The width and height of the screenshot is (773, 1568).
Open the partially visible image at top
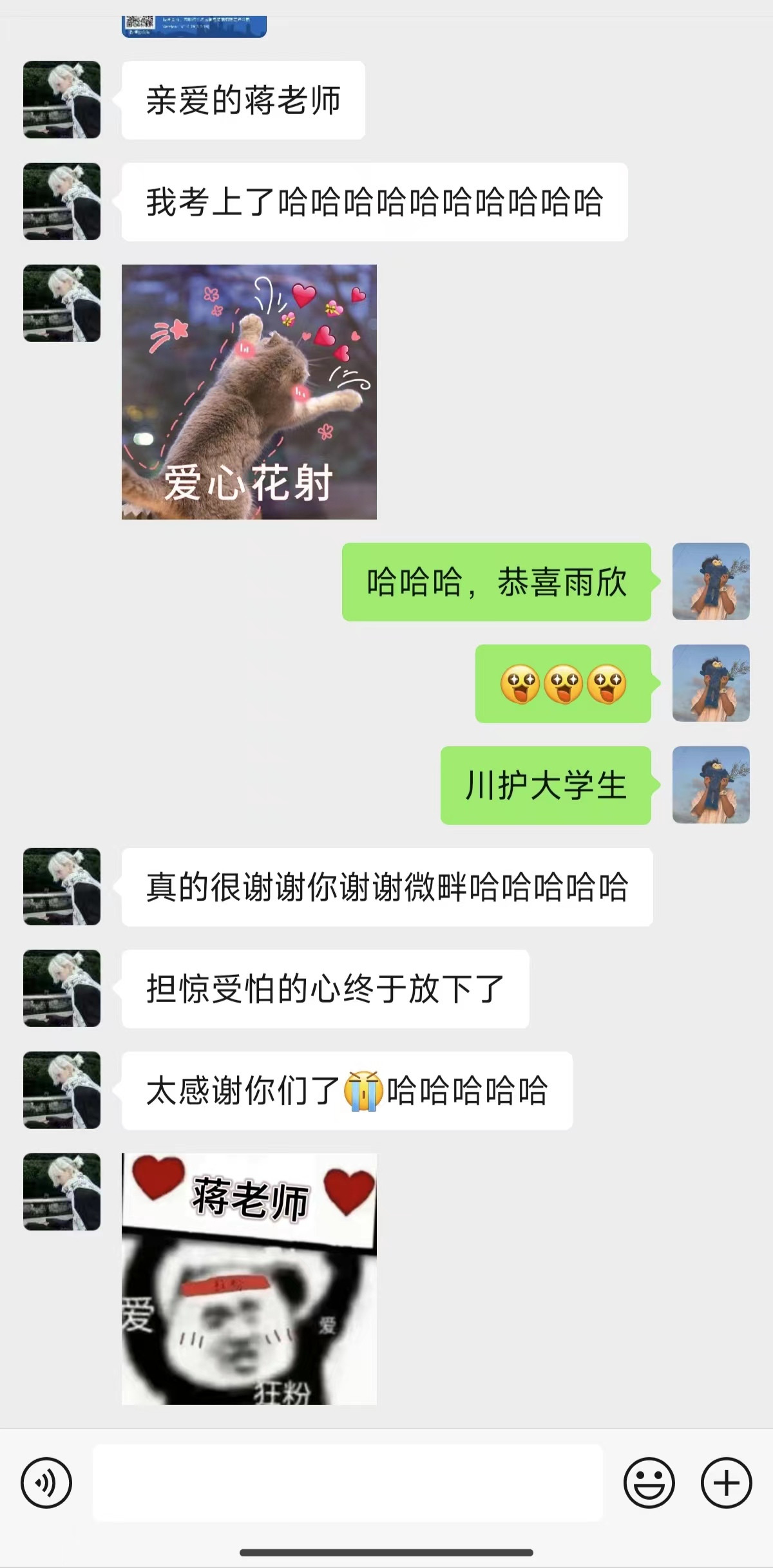click(x=194, y=26)
